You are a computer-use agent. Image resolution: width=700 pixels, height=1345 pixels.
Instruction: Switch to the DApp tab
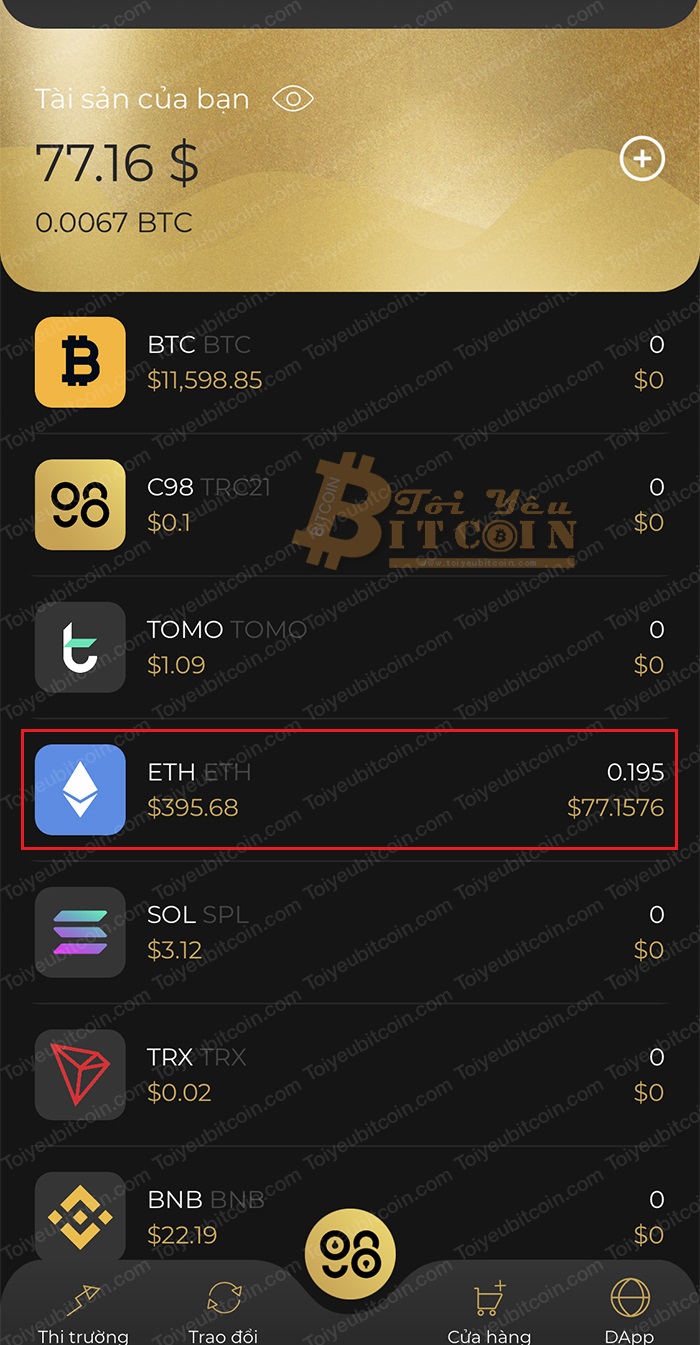click(x=630, y=1310)
